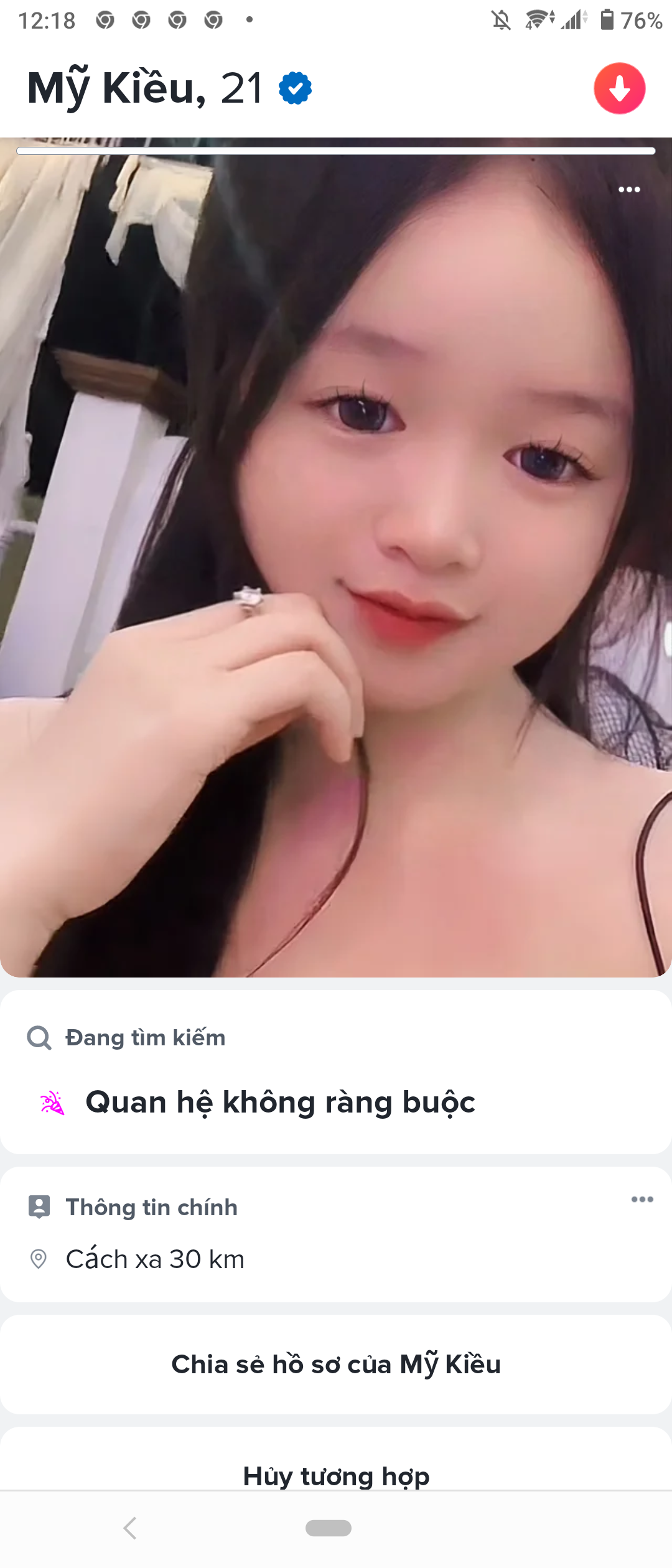Open the three-dot menu beside Thông tin chính
The height and width of the screenshot is (1568, 672).
(642, 1199)
